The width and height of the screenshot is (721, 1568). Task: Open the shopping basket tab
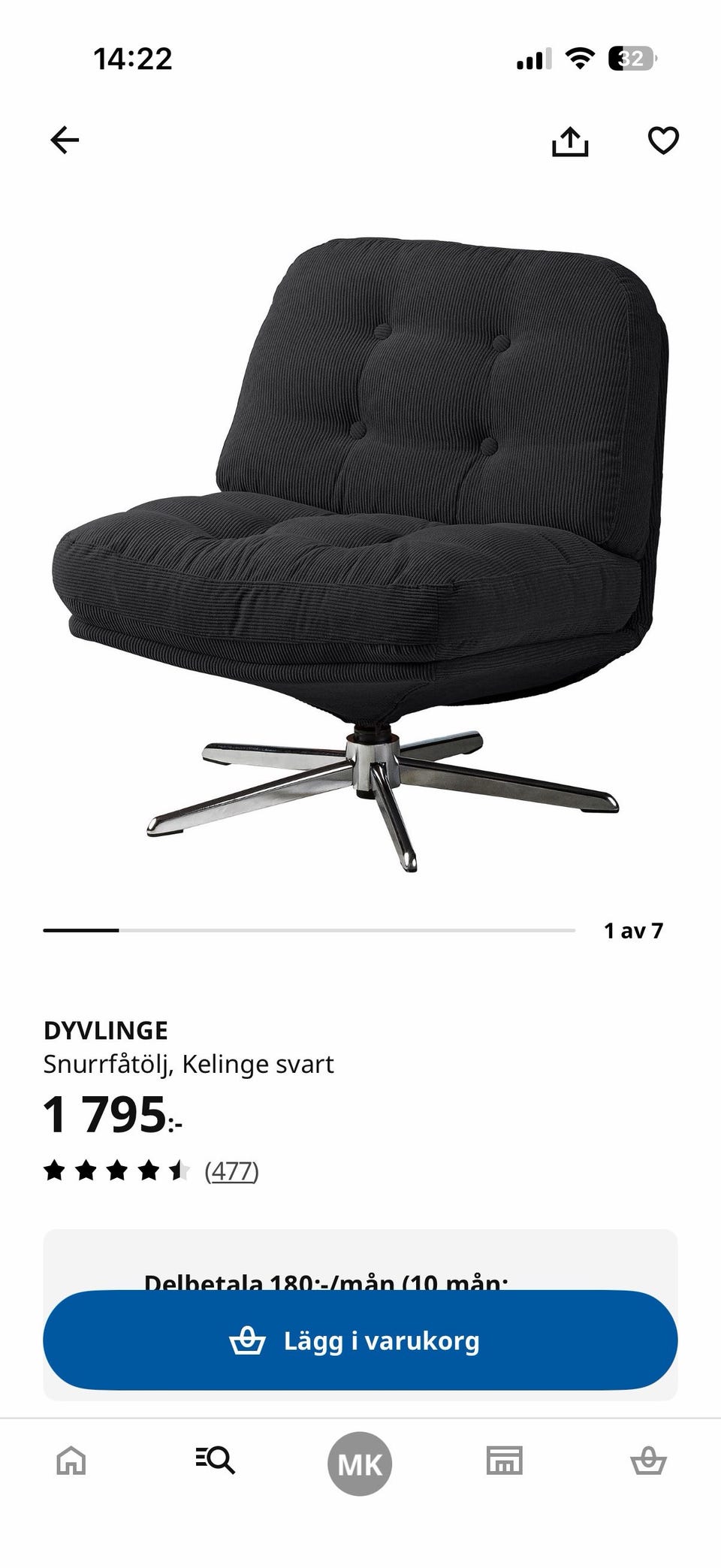[x=648, y=1461]
